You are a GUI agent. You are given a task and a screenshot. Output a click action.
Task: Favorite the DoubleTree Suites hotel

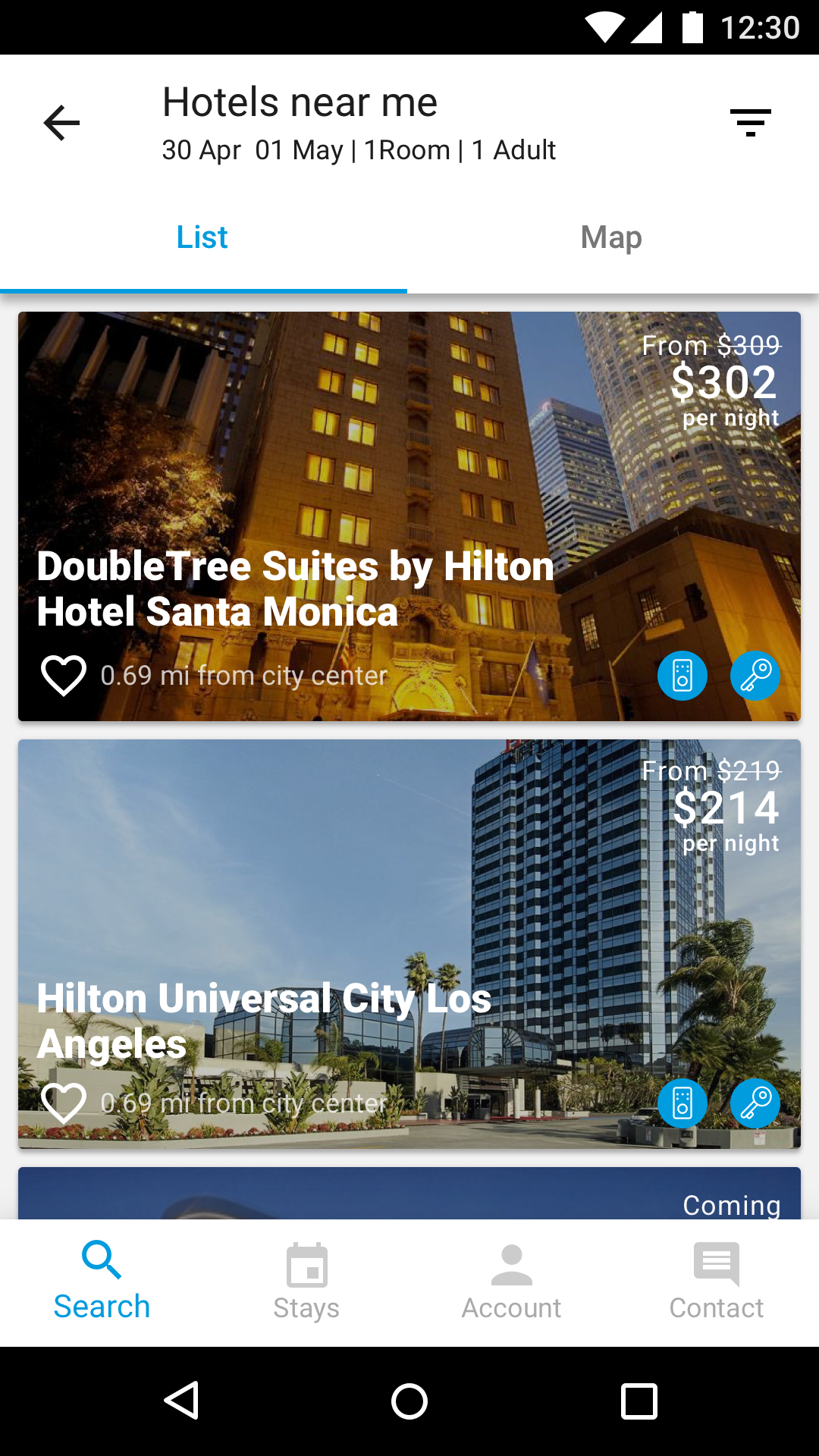[64, 675]
